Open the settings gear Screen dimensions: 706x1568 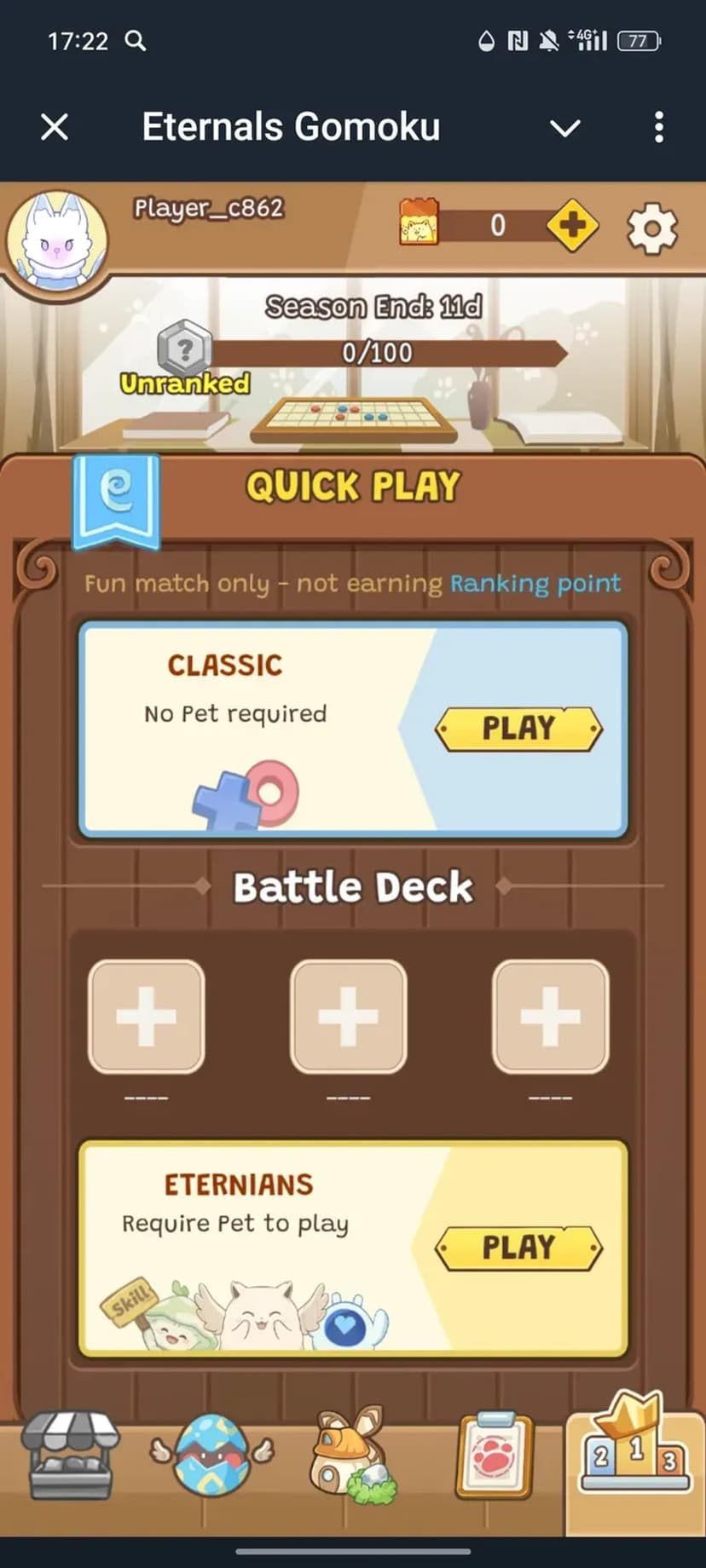point(651,228)
